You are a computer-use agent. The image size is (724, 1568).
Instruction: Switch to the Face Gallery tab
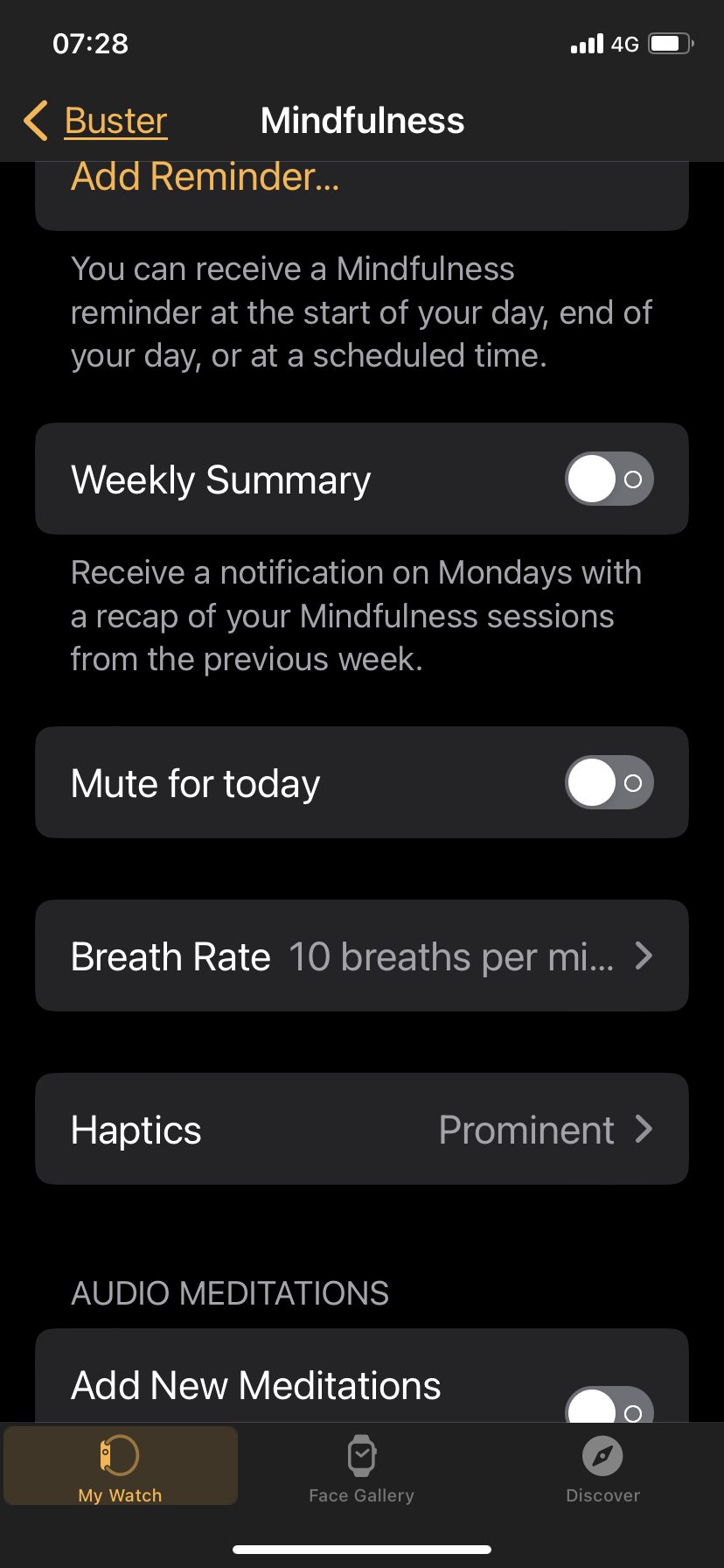point(361,1468)
